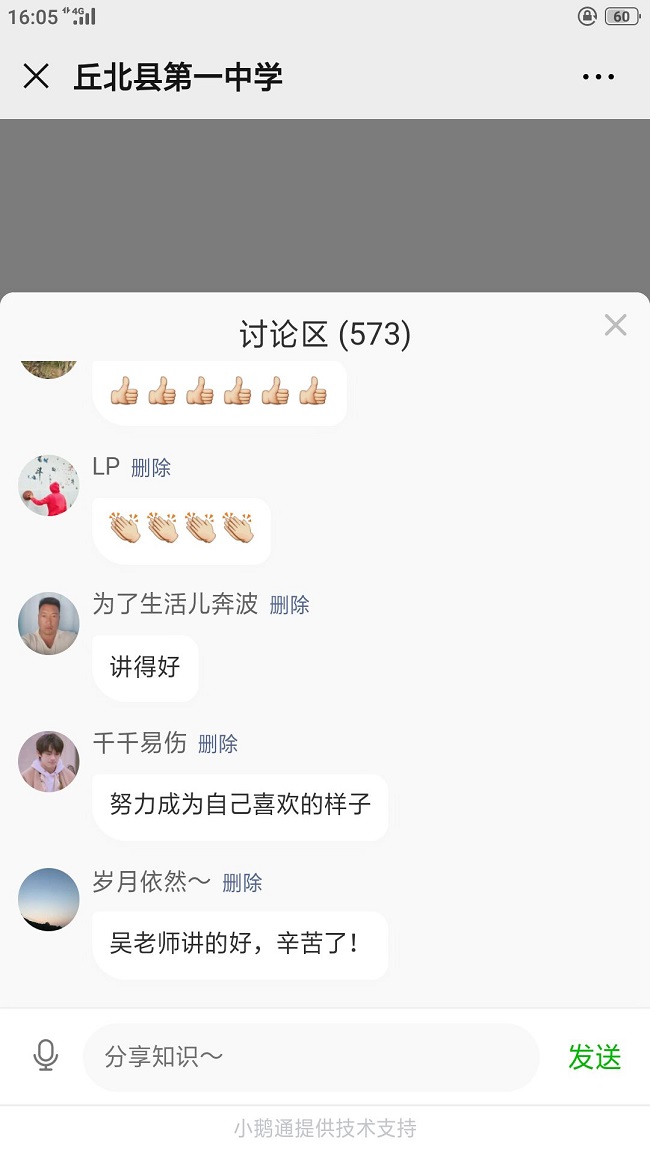Delete 岁月依然~'s comment
The image size is (650, 1155).
(242, 882)
